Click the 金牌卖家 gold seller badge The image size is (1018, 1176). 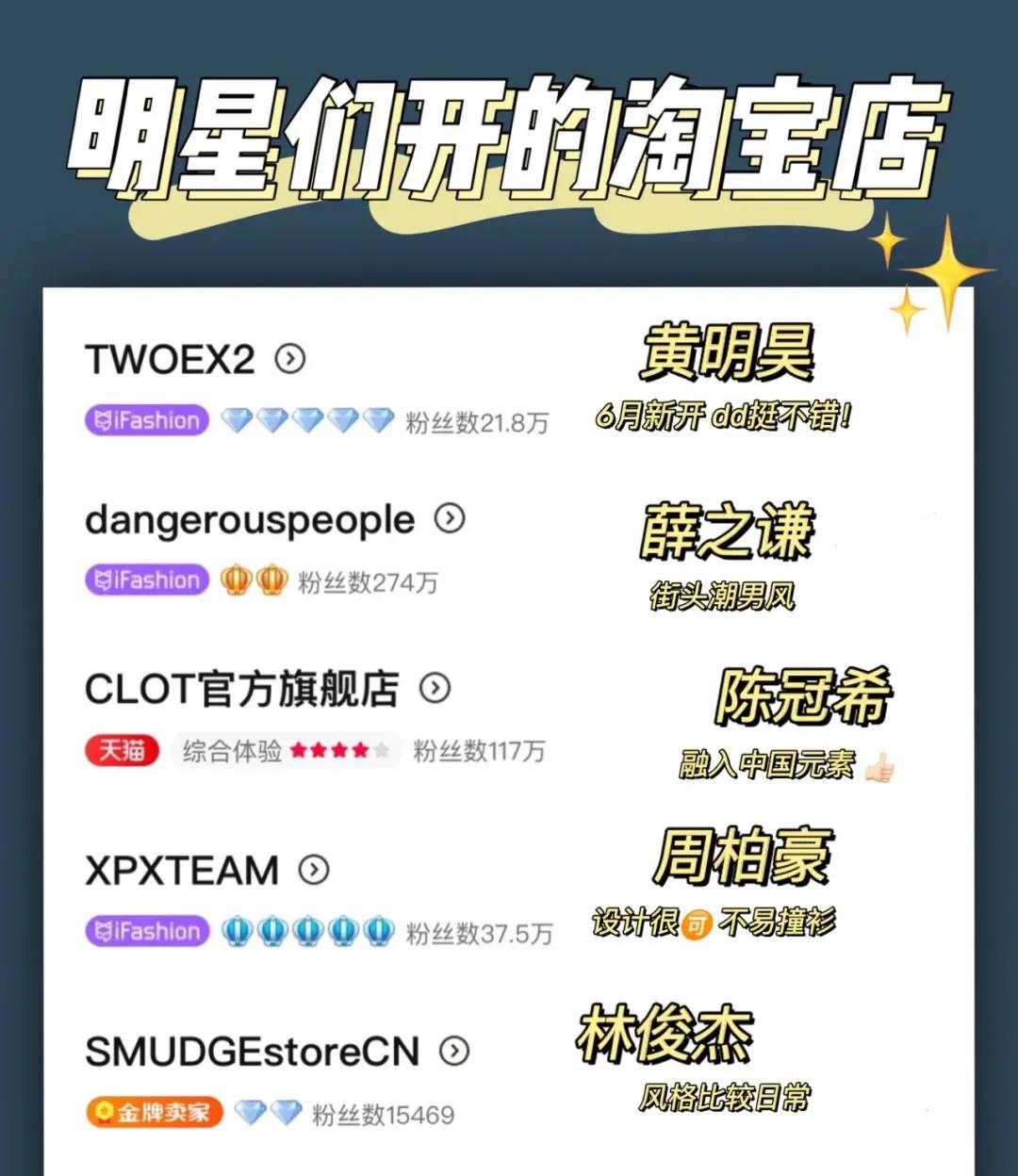[153, 1112]
